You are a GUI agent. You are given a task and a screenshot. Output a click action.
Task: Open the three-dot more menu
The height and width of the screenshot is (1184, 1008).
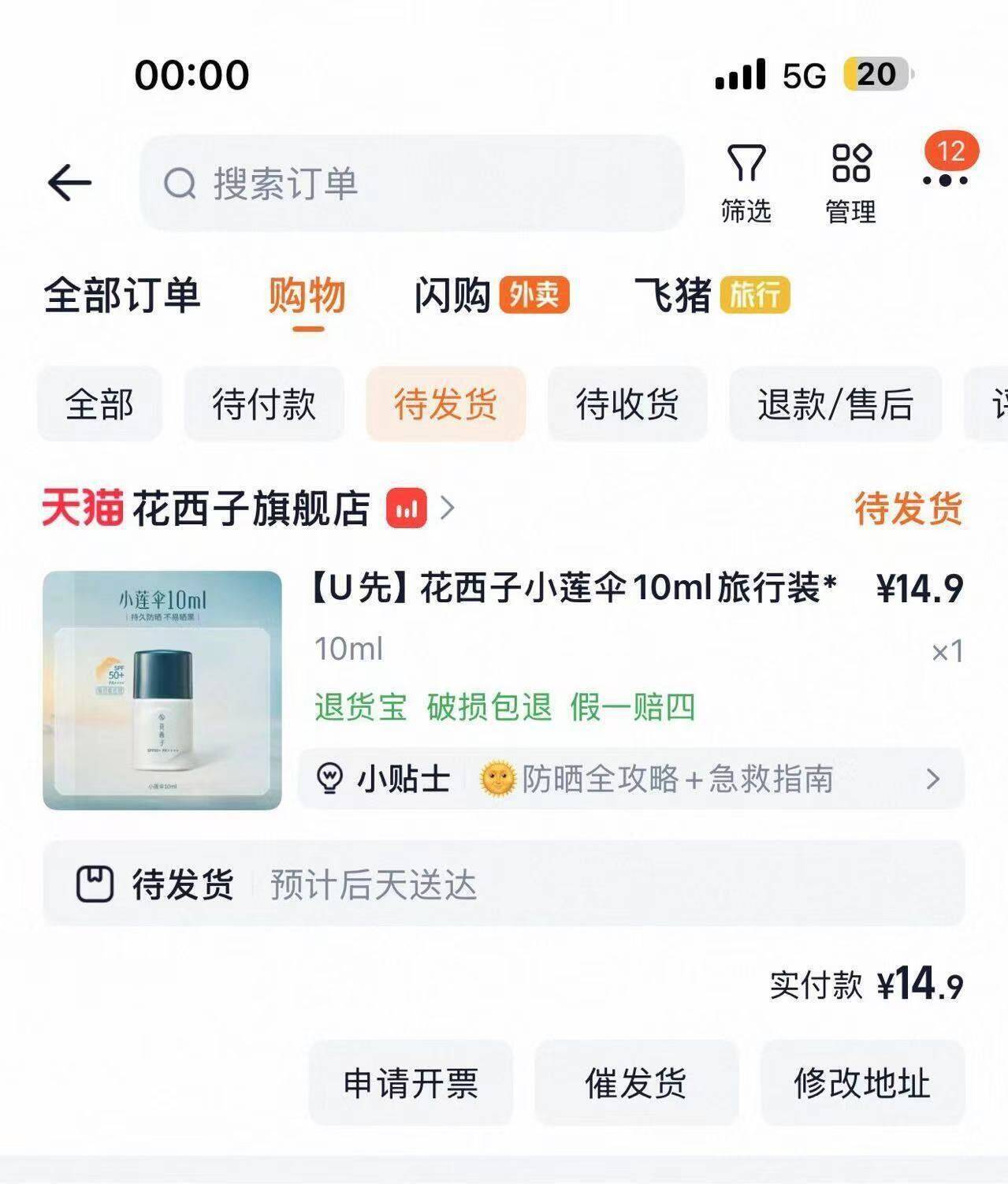tap(945, 179)
